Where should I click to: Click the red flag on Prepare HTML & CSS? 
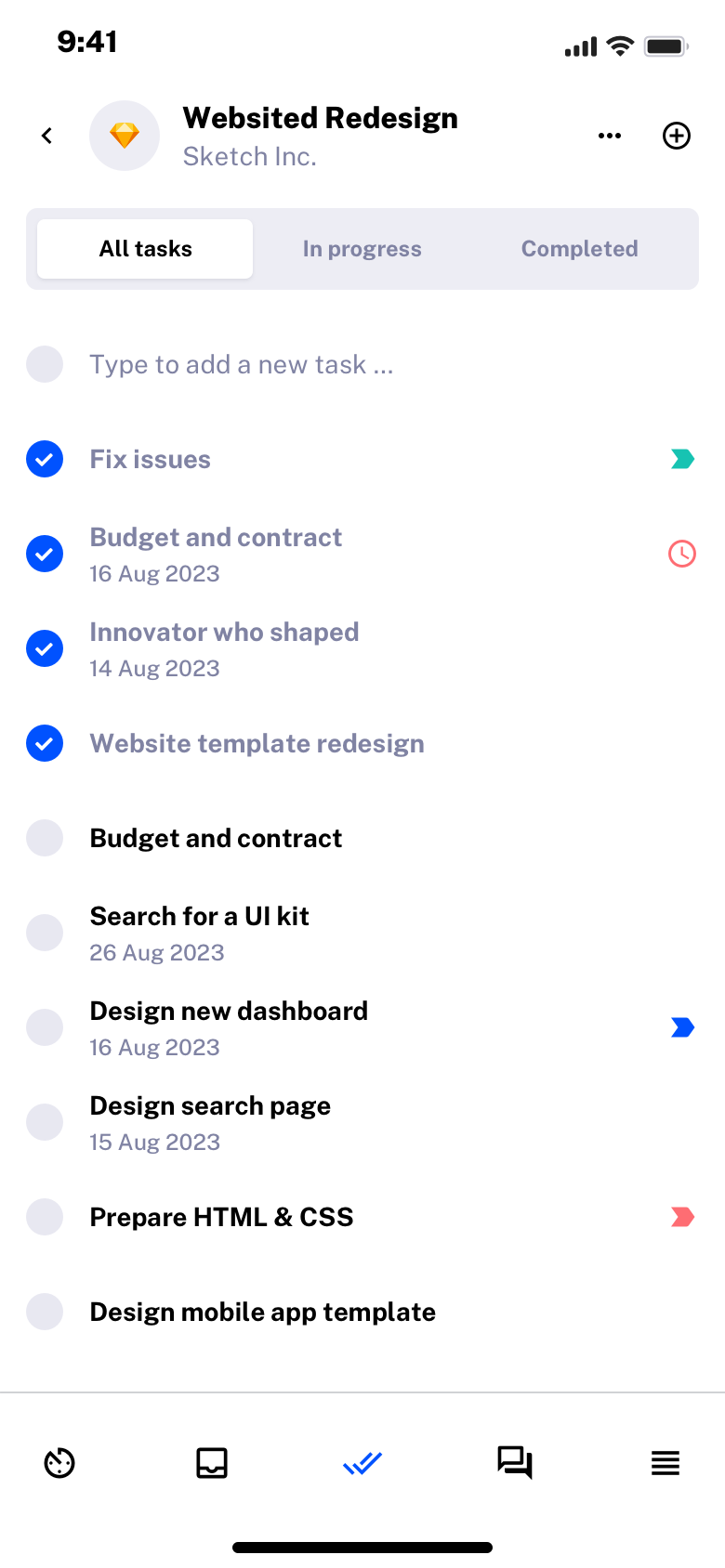coord(682,1217)
